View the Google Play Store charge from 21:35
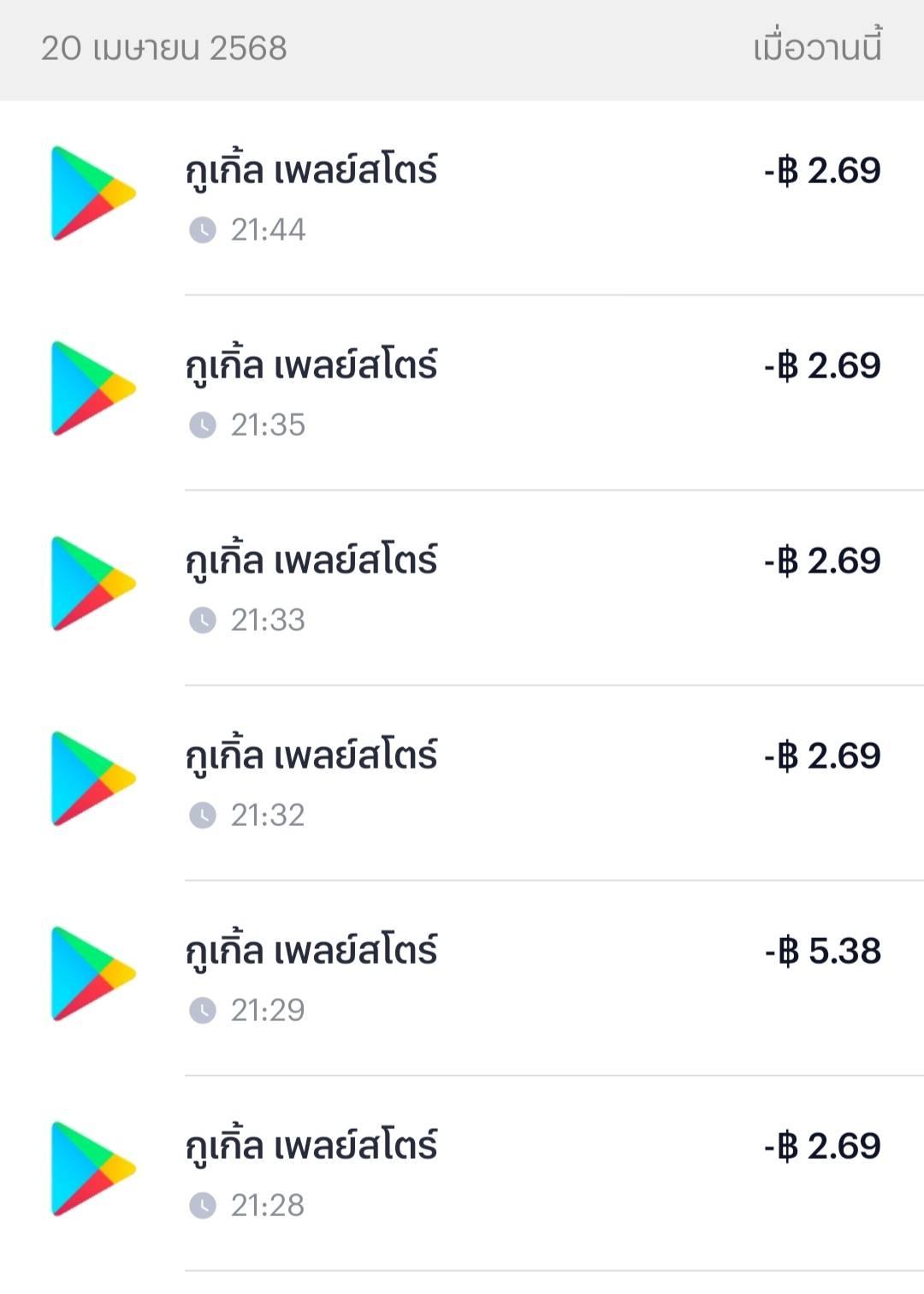The image size is (924, 1294). (x=462, y=392)
